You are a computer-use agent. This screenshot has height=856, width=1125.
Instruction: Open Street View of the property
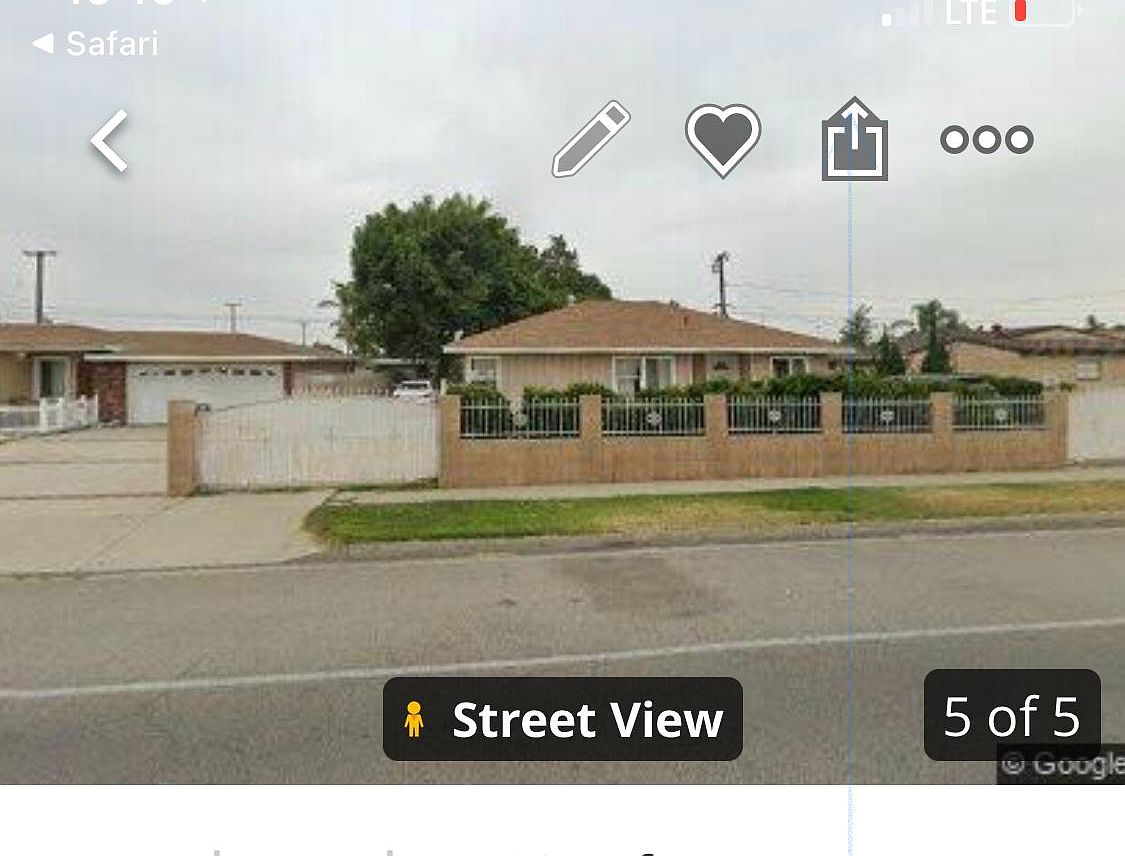tap(563, 719)
